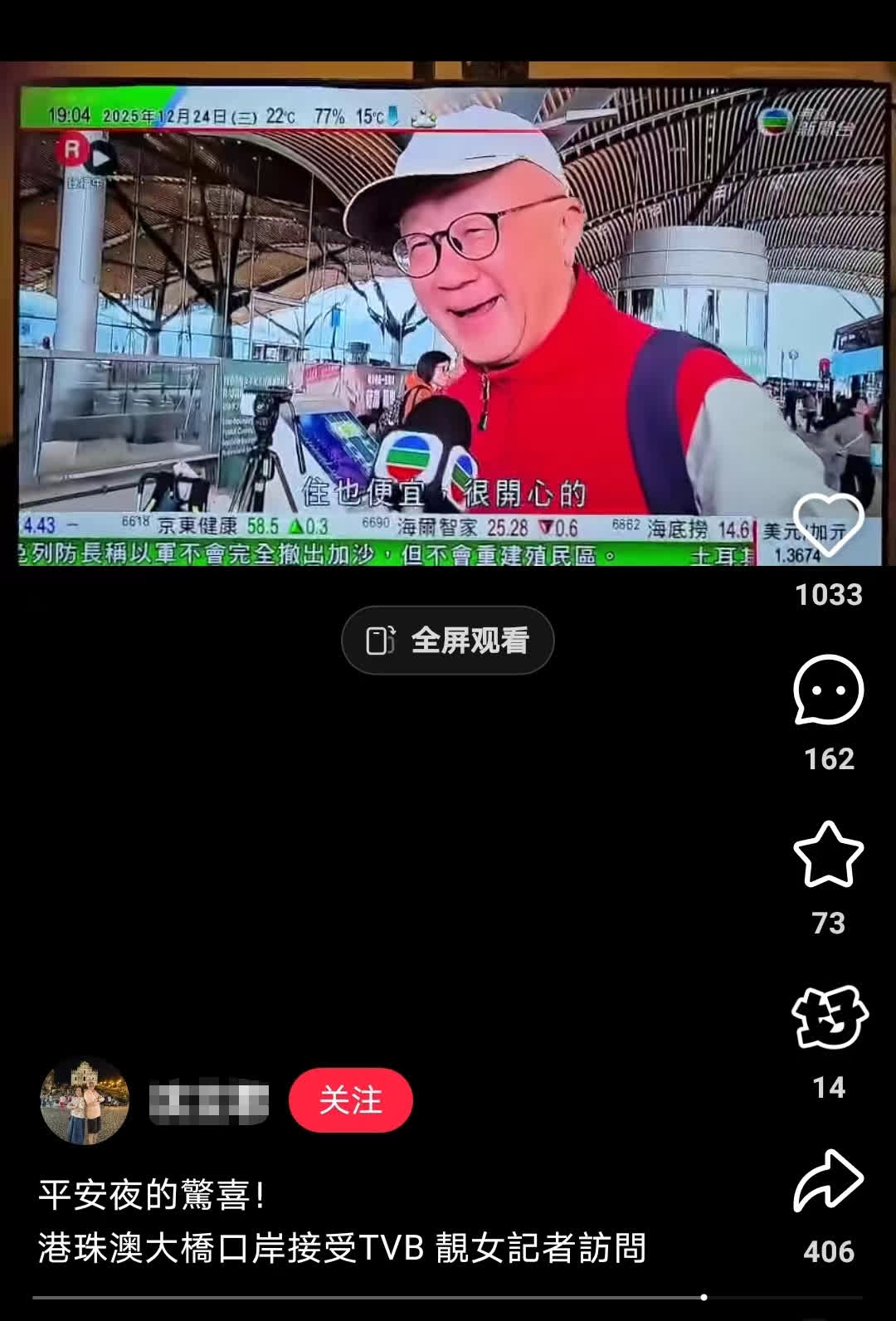Image resolution: width=896 pixels, height=1321 pixels.
Task: Add video to favorites with the star
Action: pyautogui.click(x=829, y=855)
